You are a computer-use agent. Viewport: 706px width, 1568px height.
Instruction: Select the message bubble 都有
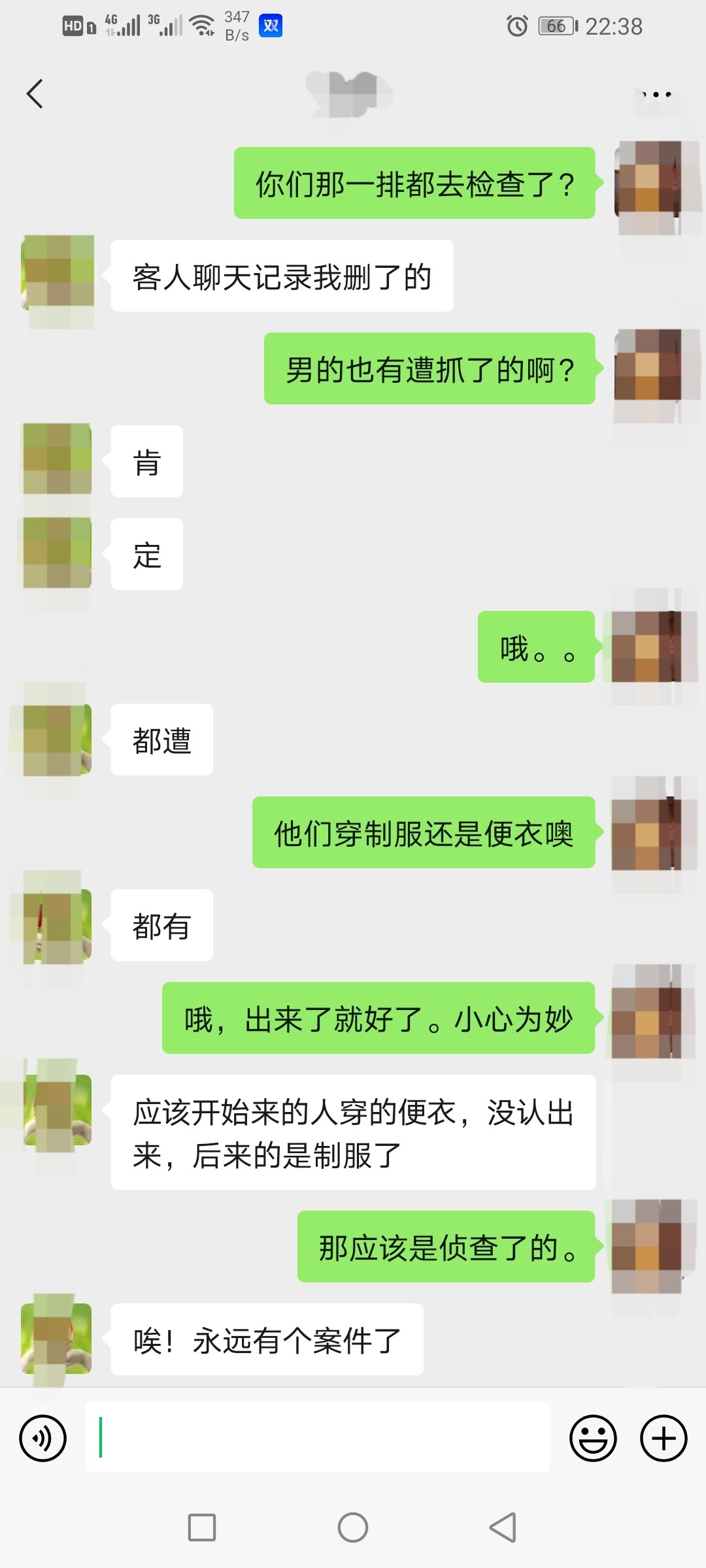click(x=161, y=926)
